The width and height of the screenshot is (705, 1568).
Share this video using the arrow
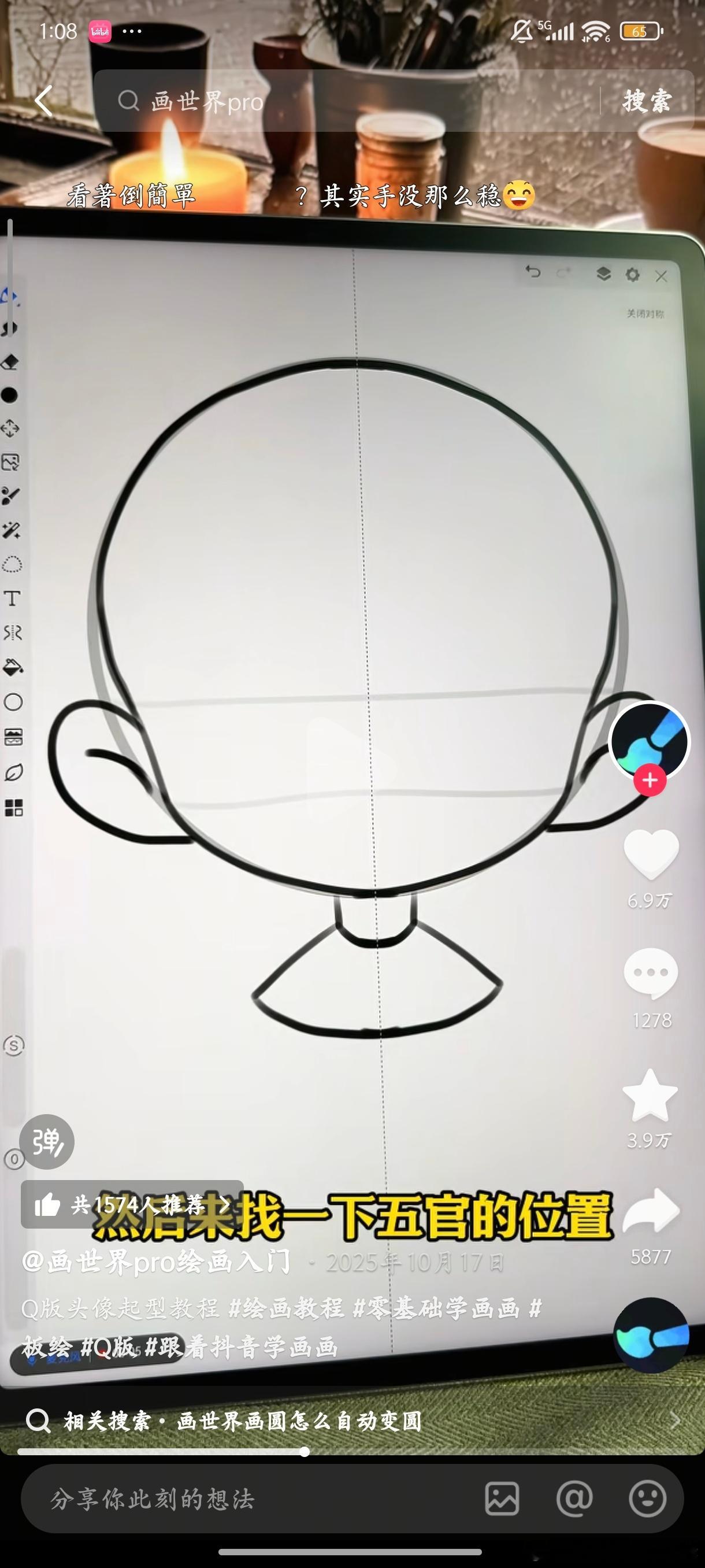click(651, 1211)
